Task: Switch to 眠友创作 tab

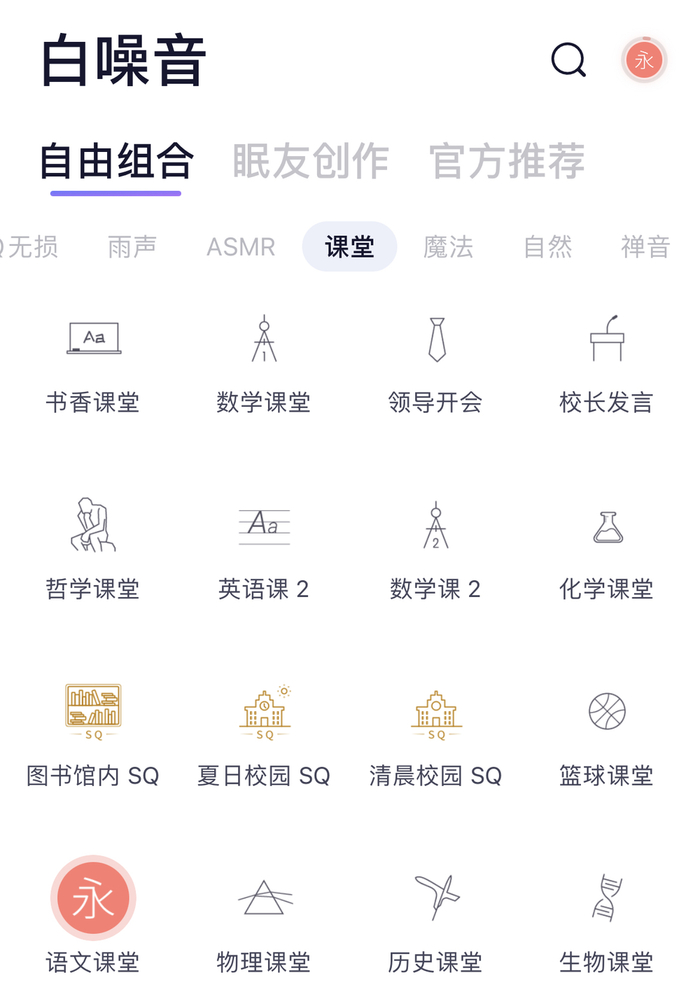Action: pos(310,161)
